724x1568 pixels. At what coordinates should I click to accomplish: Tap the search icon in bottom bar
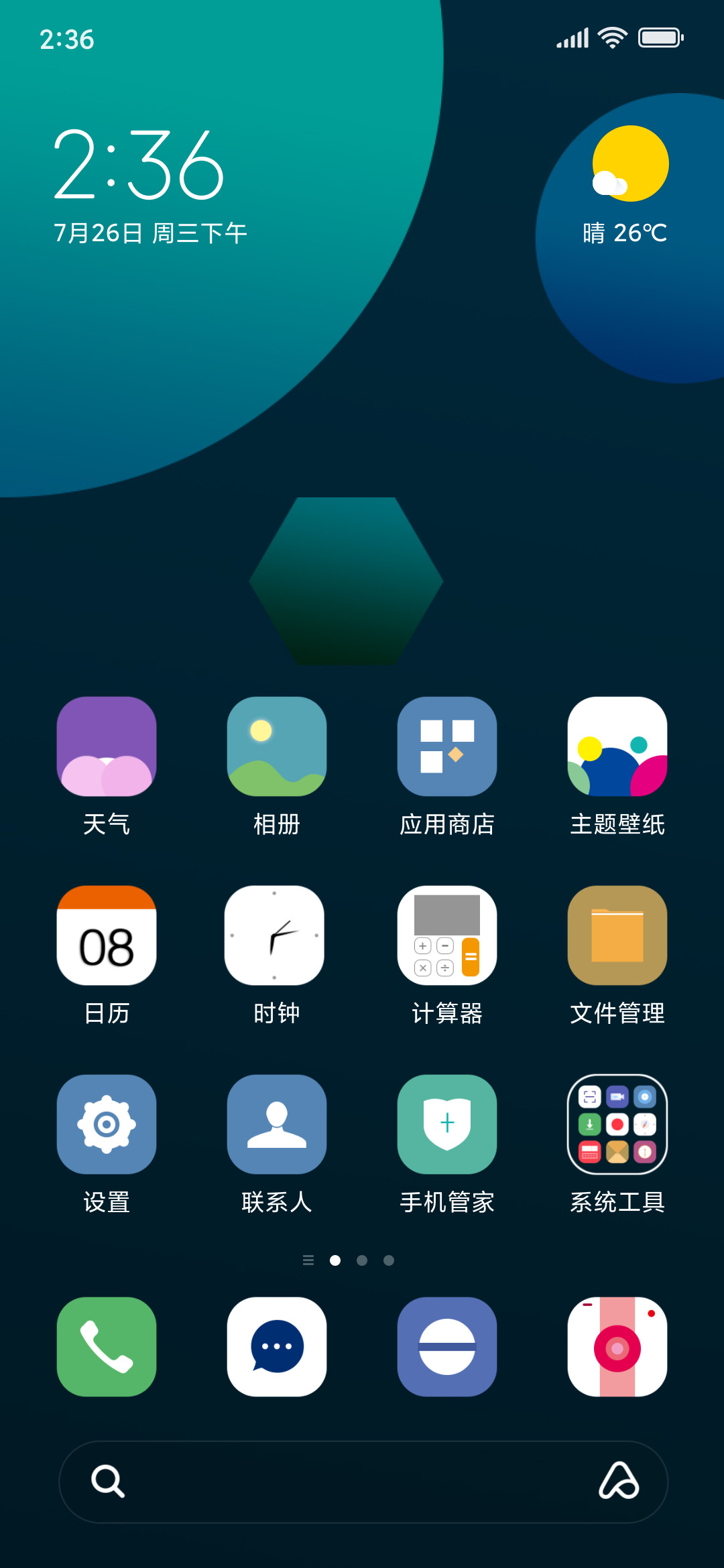[108, 1481]
